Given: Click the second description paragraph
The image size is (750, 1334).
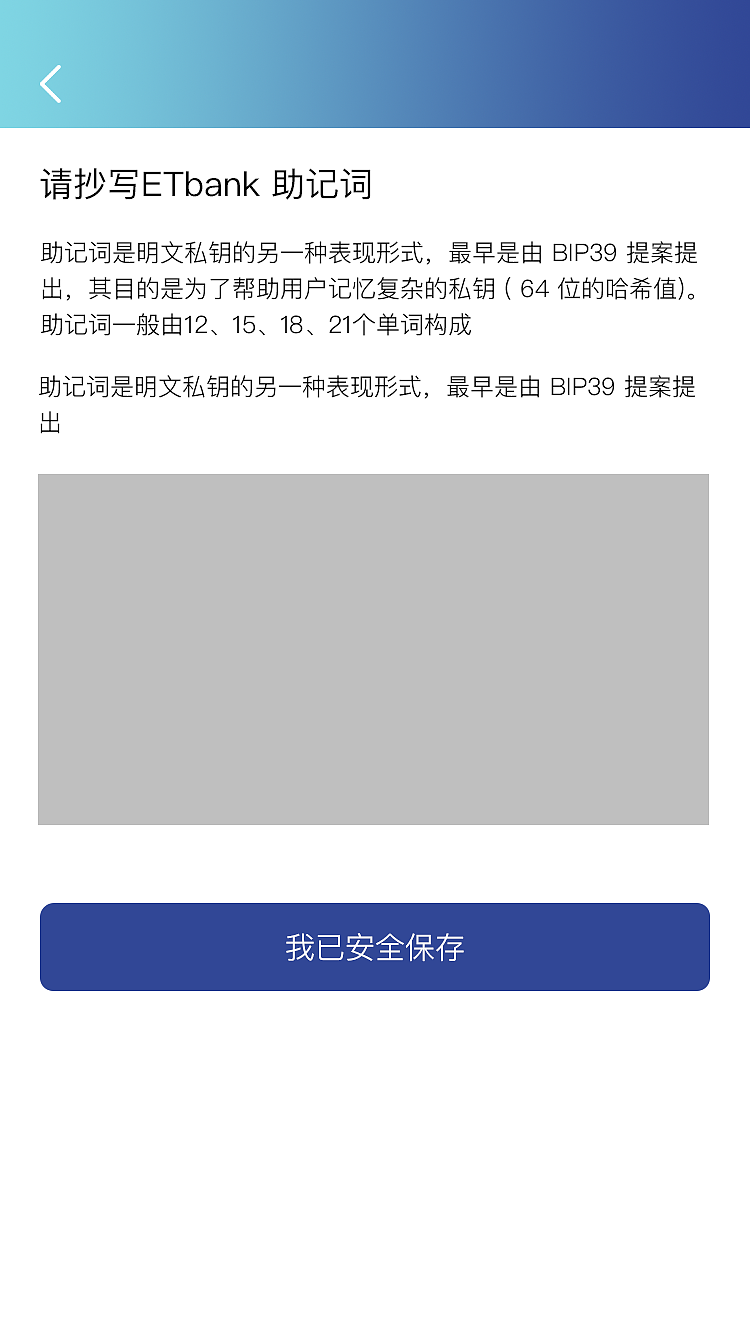Looking at the screenshot, I should pyautogui.click(x=374, y=400).
